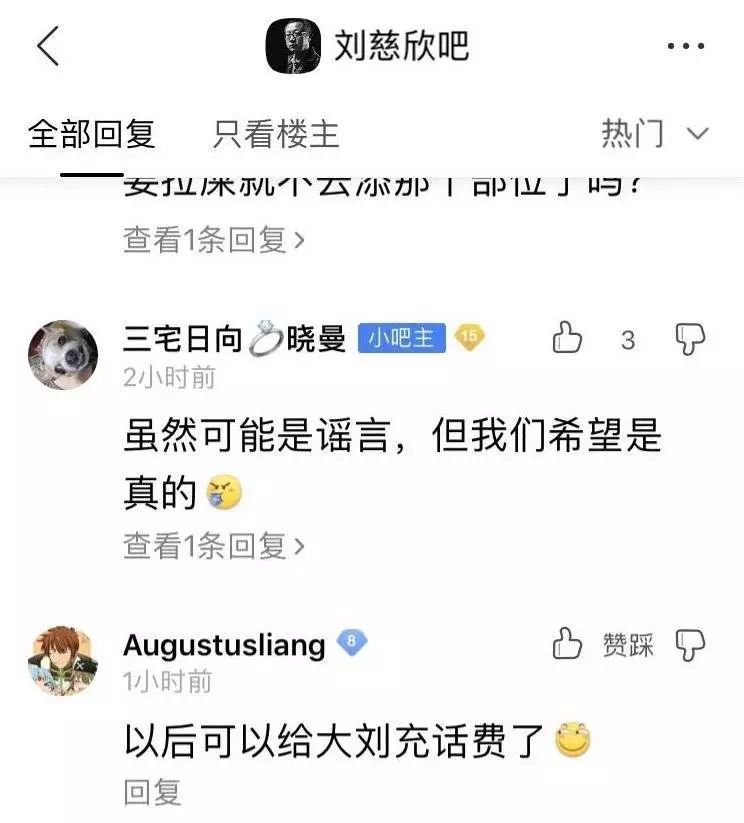Dislike Augustusliang's comment
Screen dimensions: 744x823
click(x=690, y=645)
